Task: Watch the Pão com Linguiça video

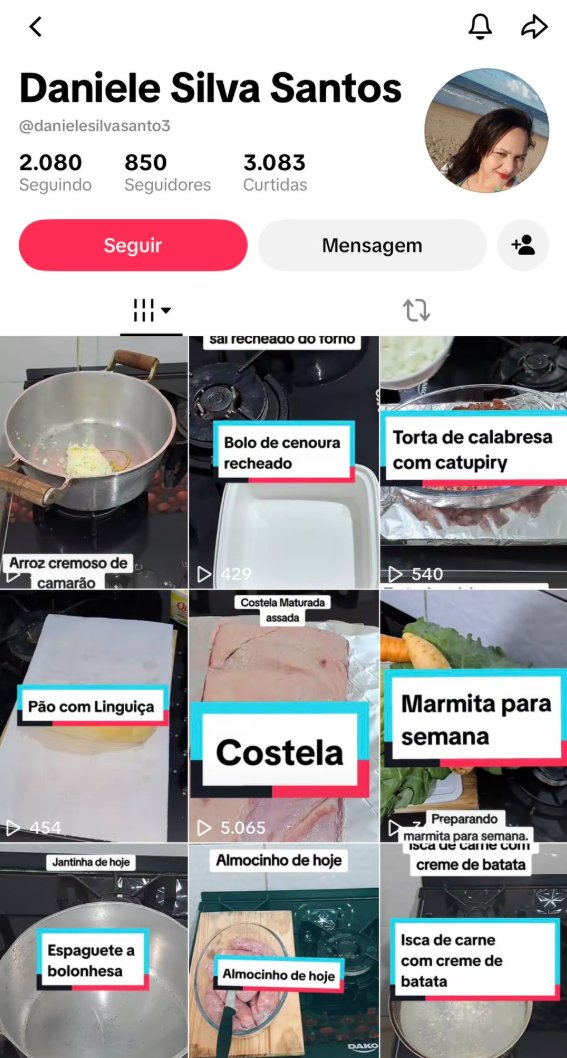Action: [x=94, y=716]
